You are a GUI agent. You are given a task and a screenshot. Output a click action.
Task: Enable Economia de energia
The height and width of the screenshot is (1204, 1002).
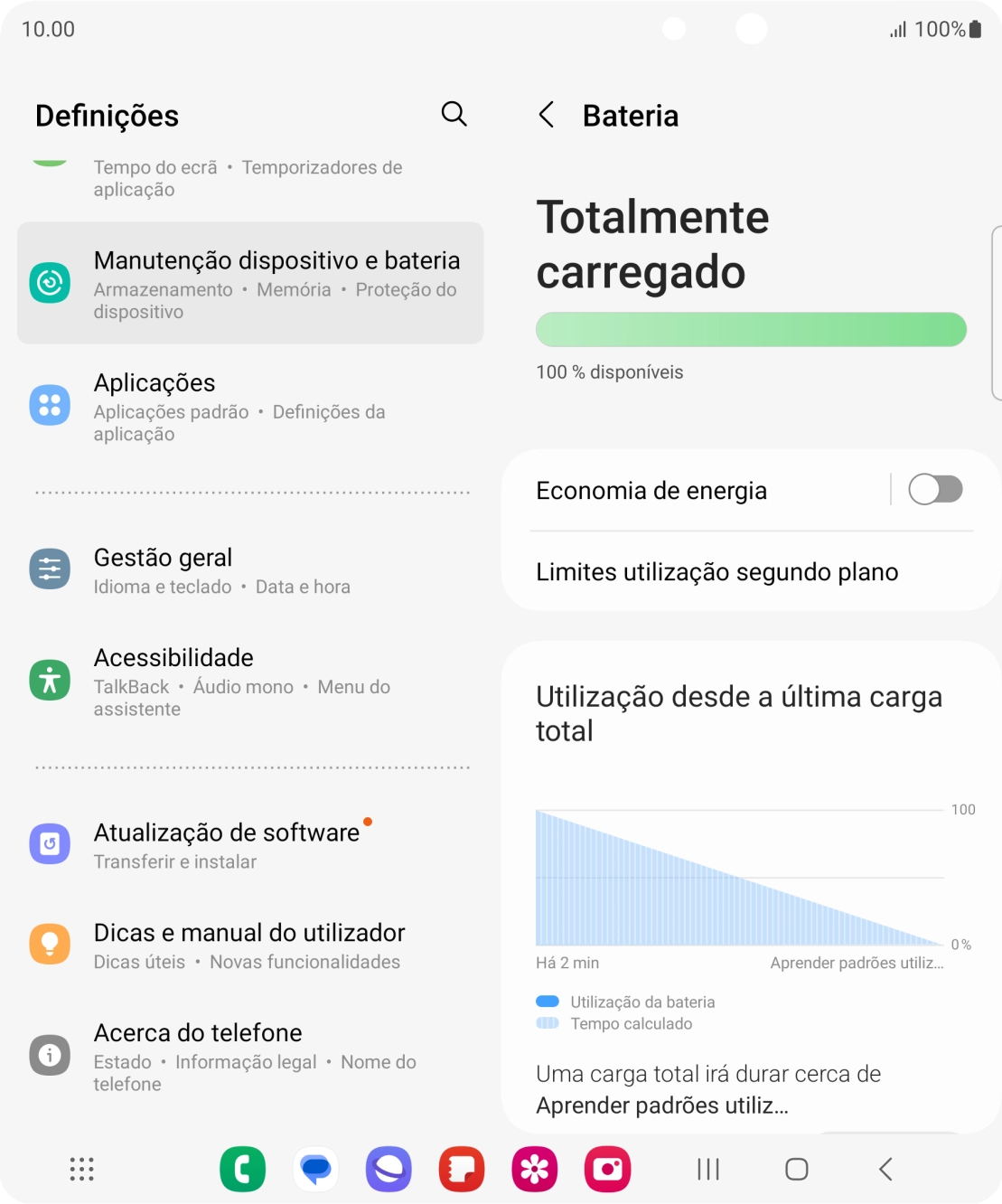937,489
